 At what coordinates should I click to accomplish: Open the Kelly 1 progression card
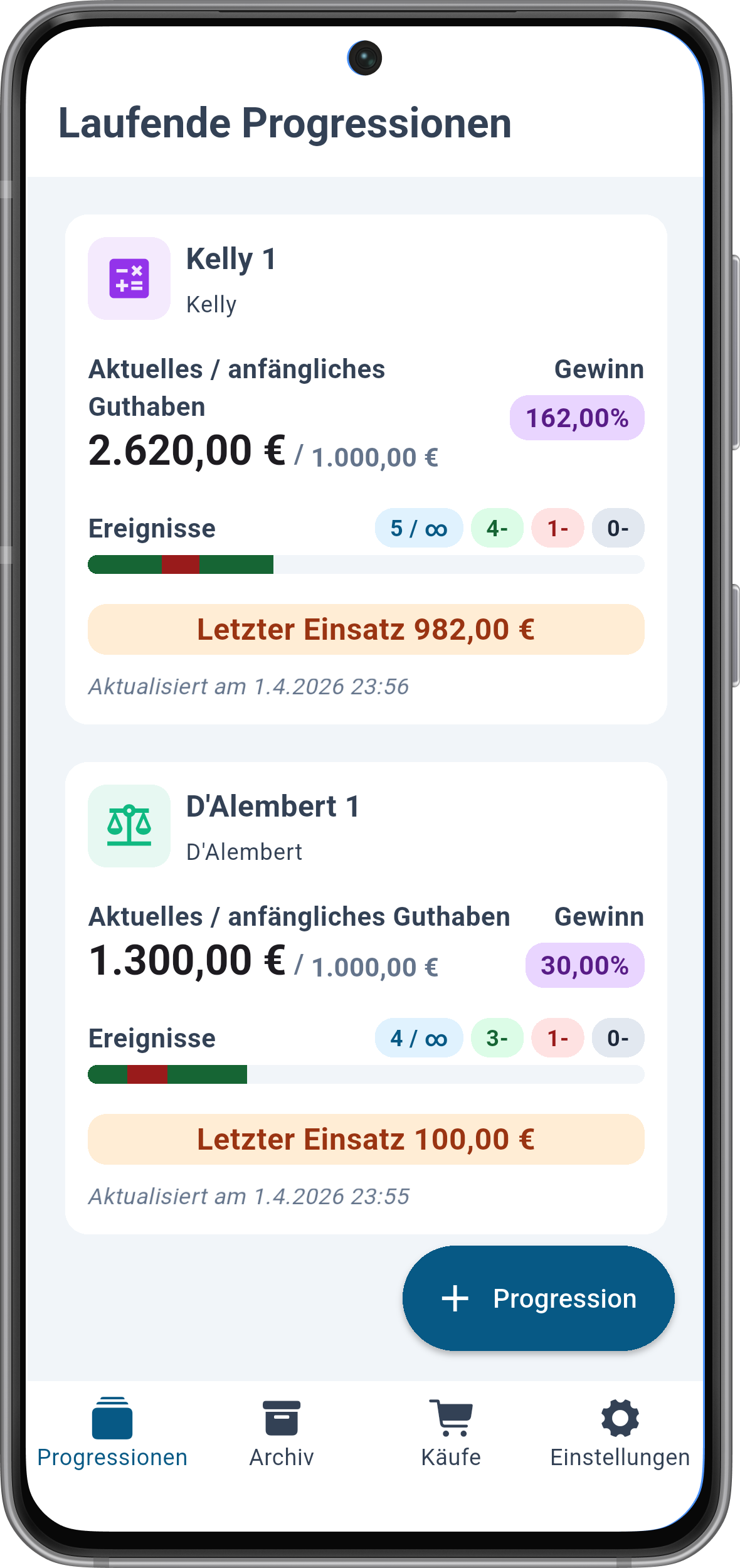click(366, 469)
